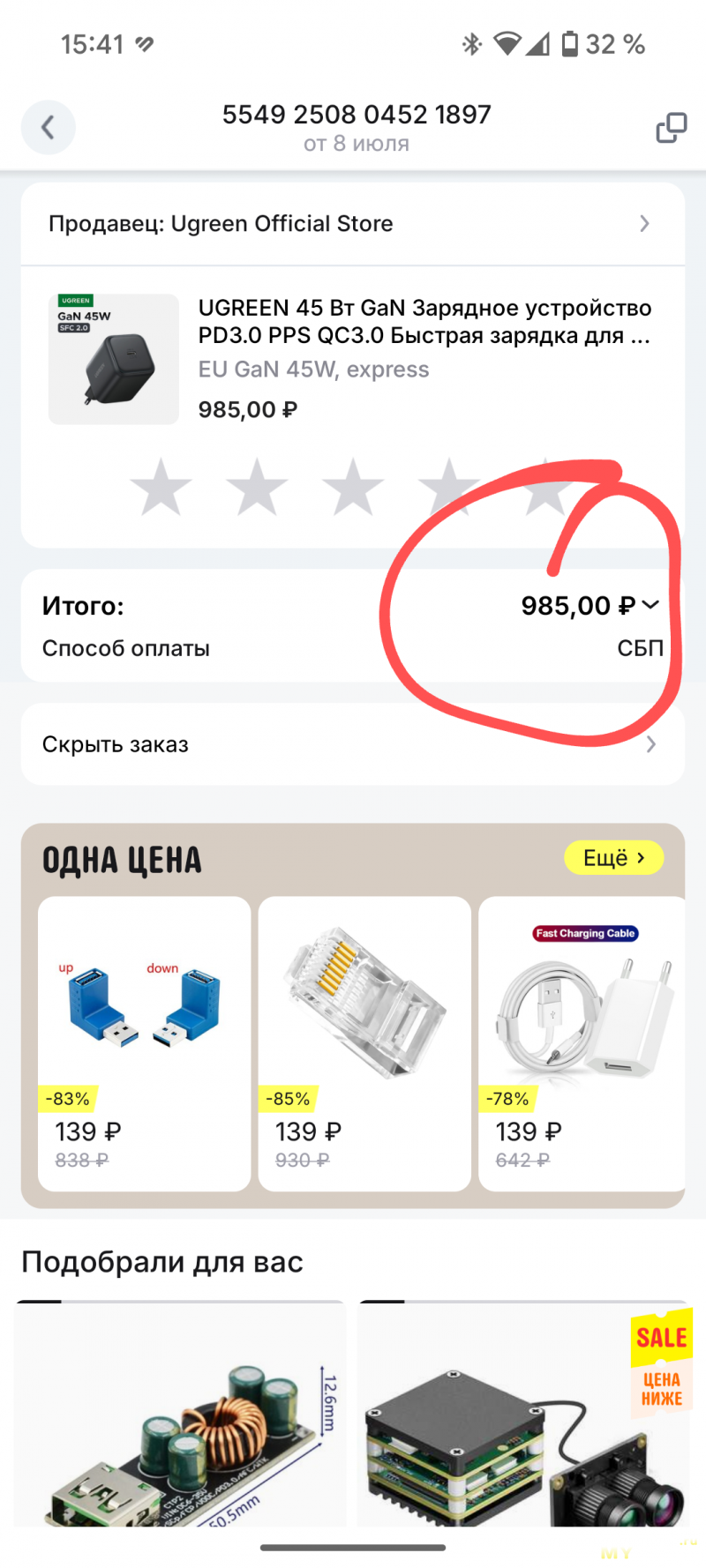
Task: Go back using the arrow button
Action: pos(48,128)
